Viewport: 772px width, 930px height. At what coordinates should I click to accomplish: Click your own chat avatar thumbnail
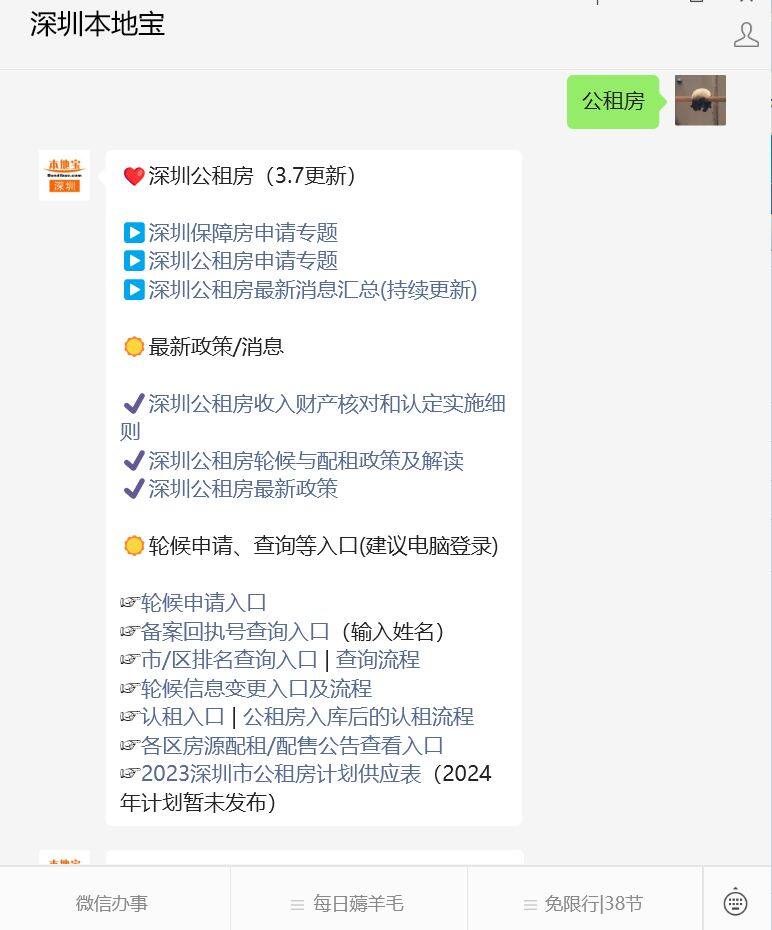(x=700, y=101)
